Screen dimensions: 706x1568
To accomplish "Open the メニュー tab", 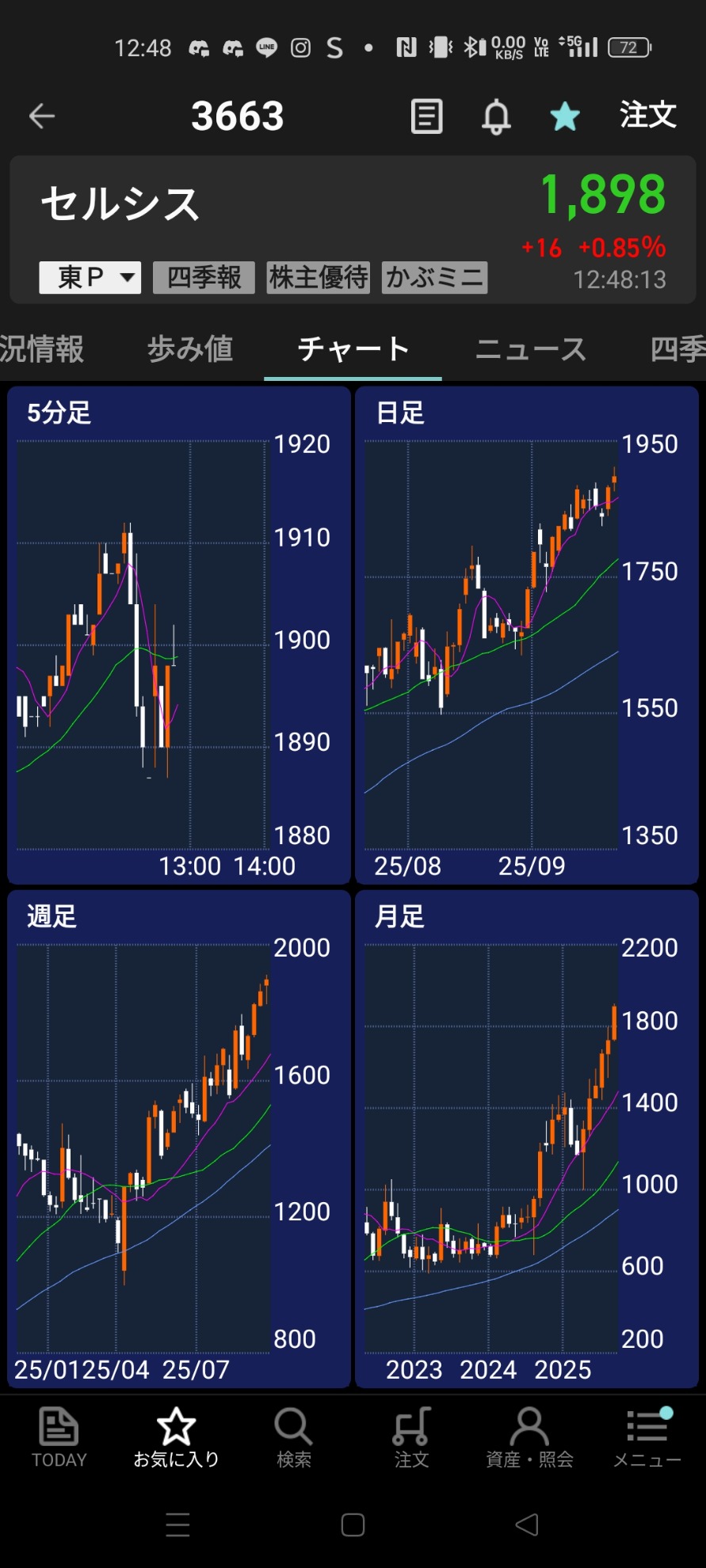I will coord(647,1437).
